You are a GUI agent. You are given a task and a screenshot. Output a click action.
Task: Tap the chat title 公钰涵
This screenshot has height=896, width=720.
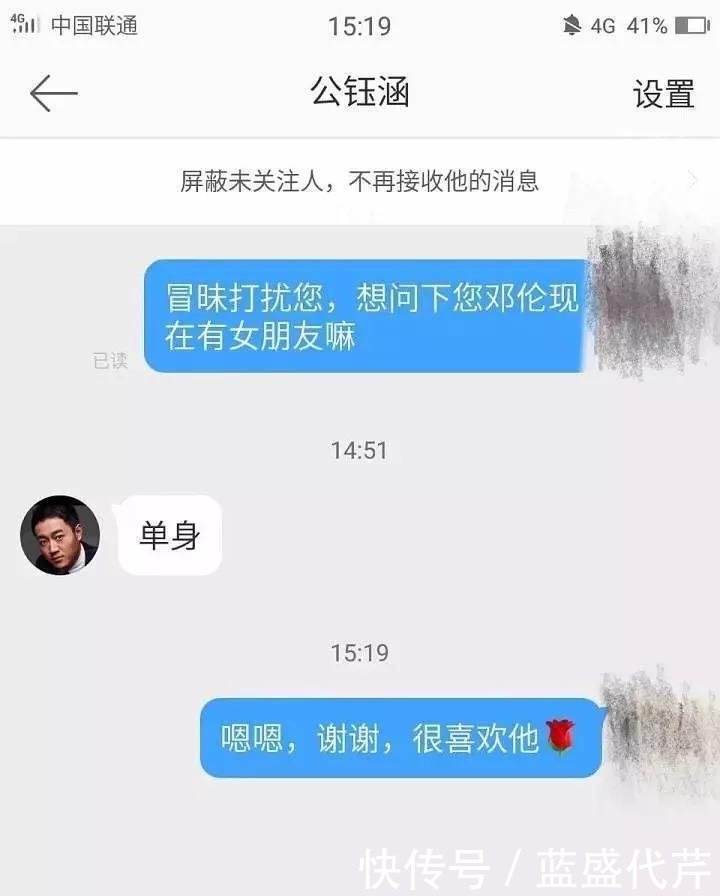point(360,92)
